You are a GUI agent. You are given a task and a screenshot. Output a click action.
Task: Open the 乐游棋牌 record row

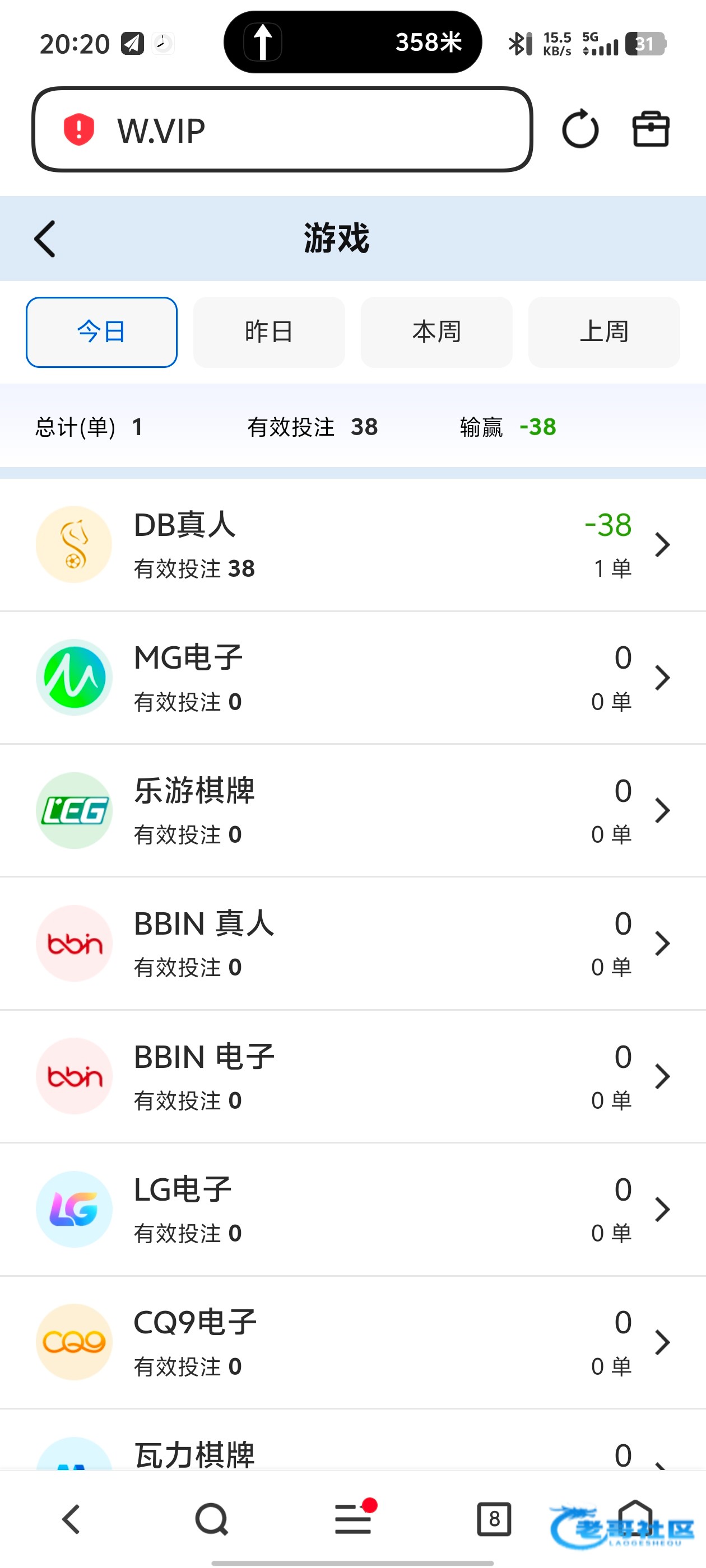[352, 811]
